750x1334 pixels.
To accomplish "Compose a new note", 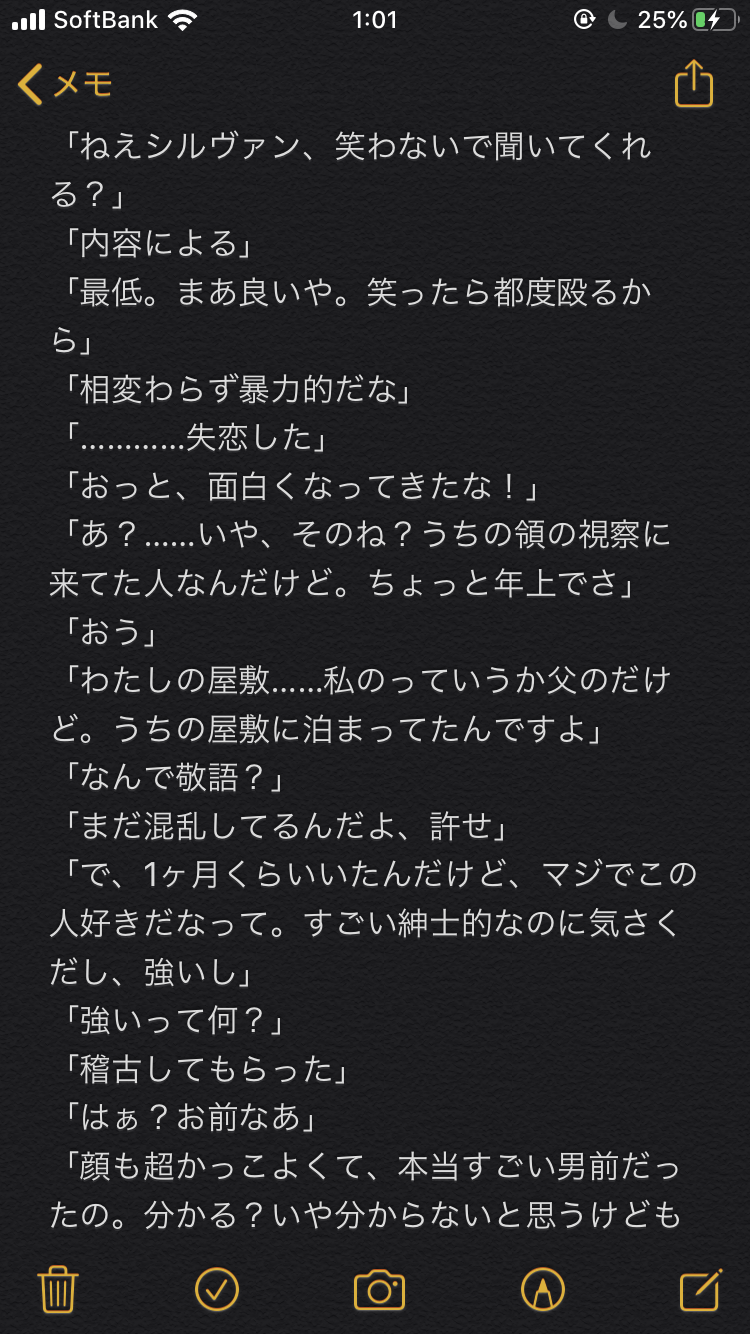I will click(x=700, y=1290).
